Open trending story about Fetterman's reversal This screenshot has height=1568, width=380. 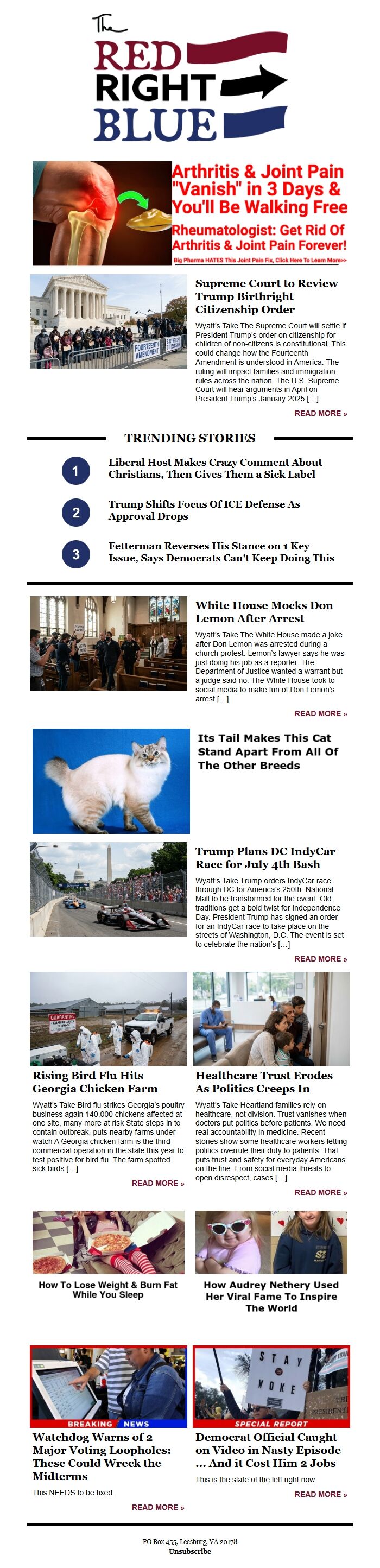pos(220,552)
